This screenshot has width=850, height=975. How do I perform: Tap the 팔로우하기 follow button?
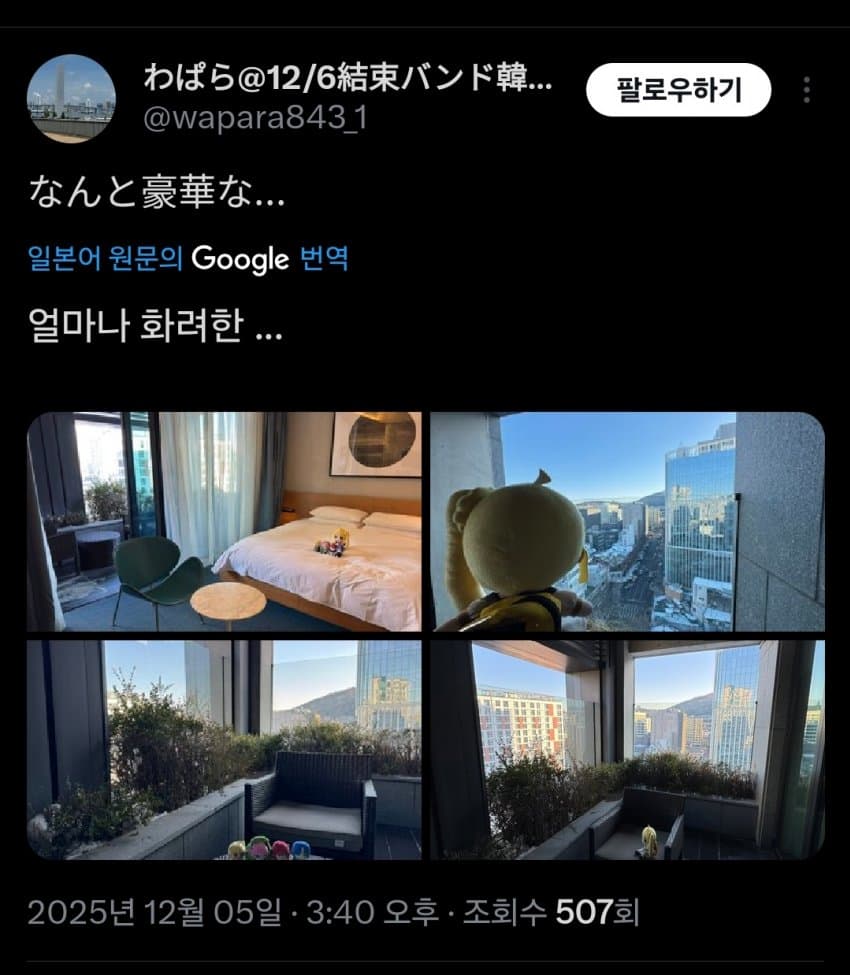click(x=678, y=91)
